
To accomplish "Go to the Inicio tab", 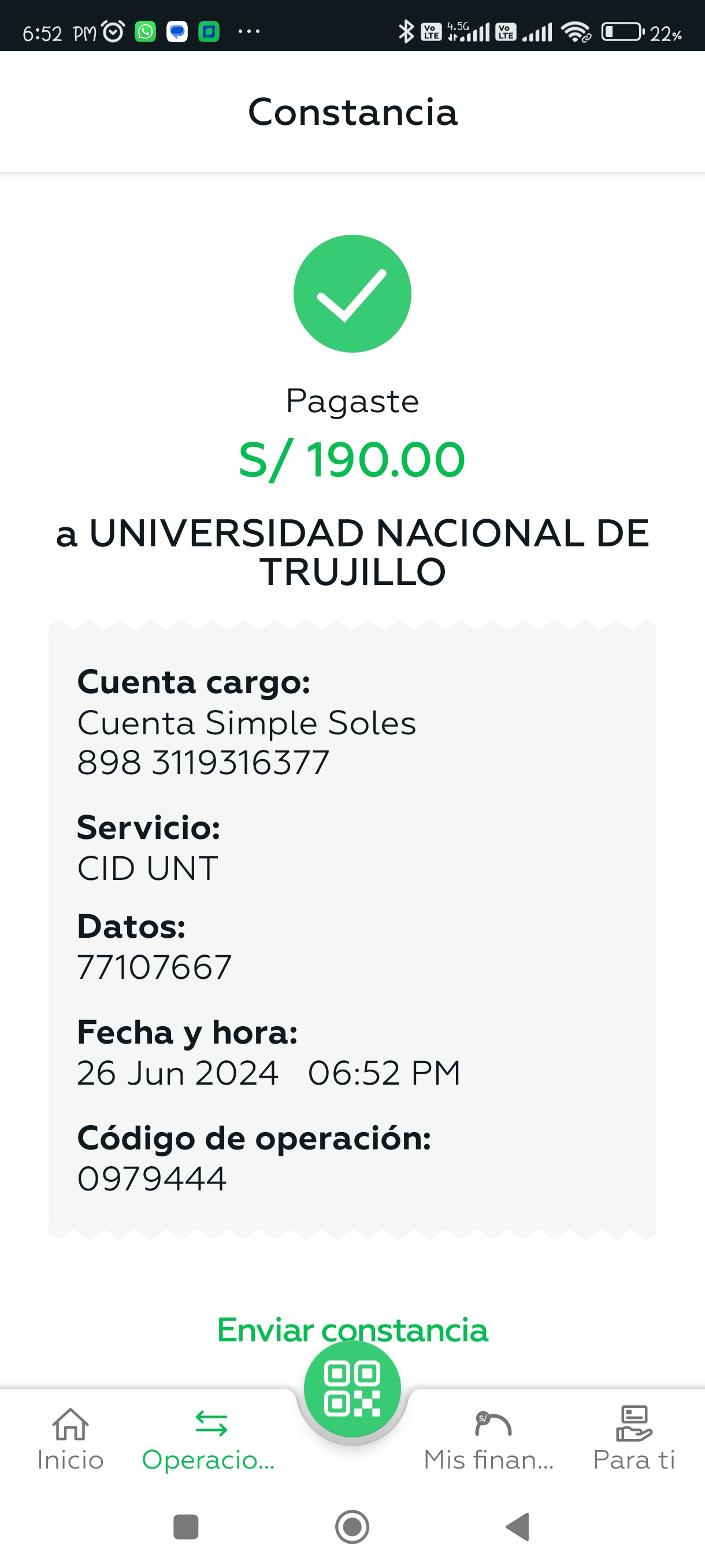I will click(70, 1440).
